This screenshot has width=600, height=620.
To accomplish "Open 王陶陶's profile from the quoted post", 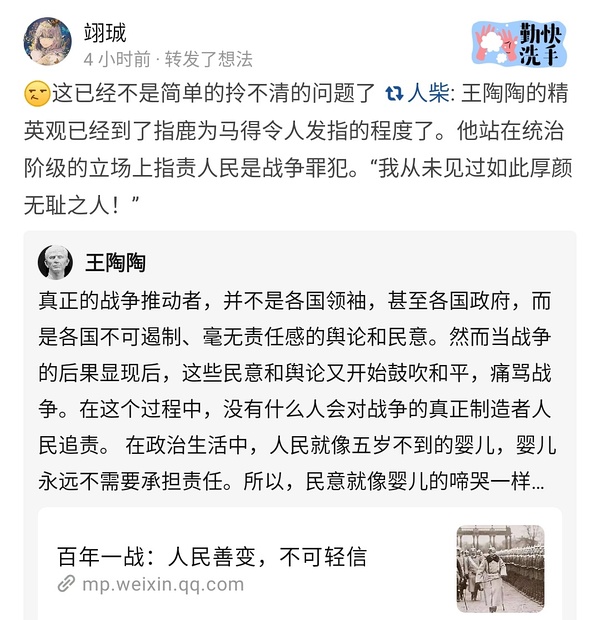I will click(115, 262).
